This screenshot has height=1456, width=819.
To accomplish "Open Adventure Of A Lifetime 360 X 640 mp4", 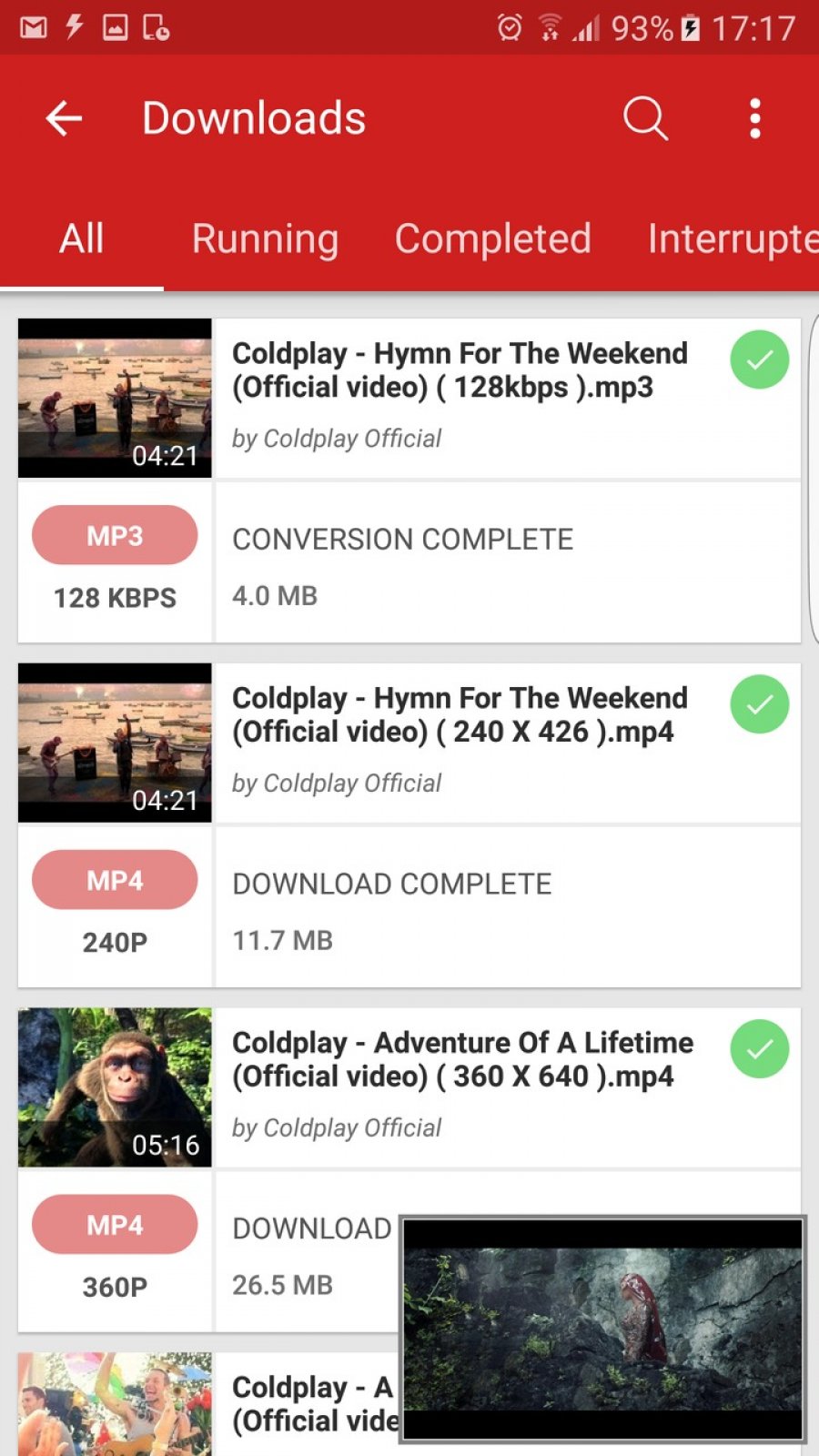I will [x=462, y=1059].
